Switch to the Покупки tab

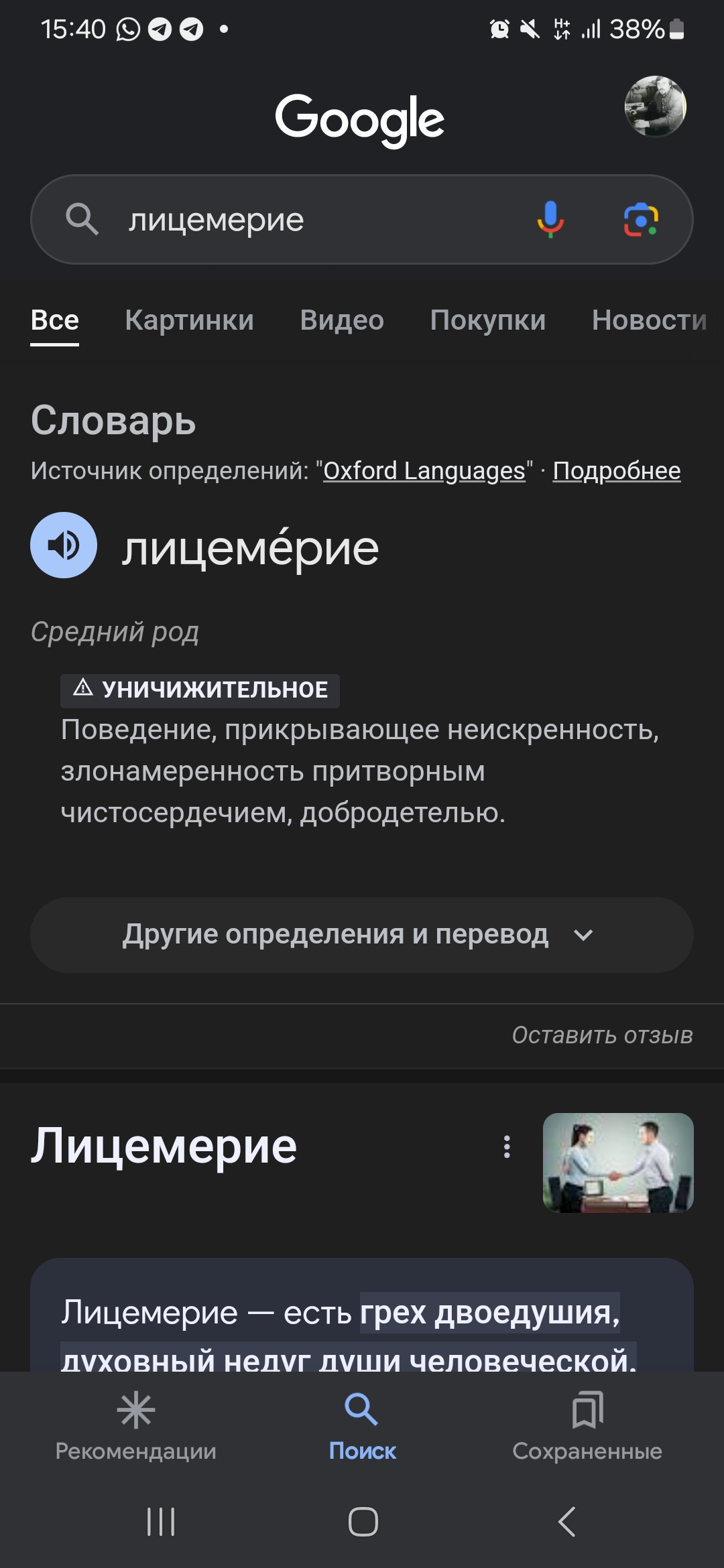[x=488, y=320]
